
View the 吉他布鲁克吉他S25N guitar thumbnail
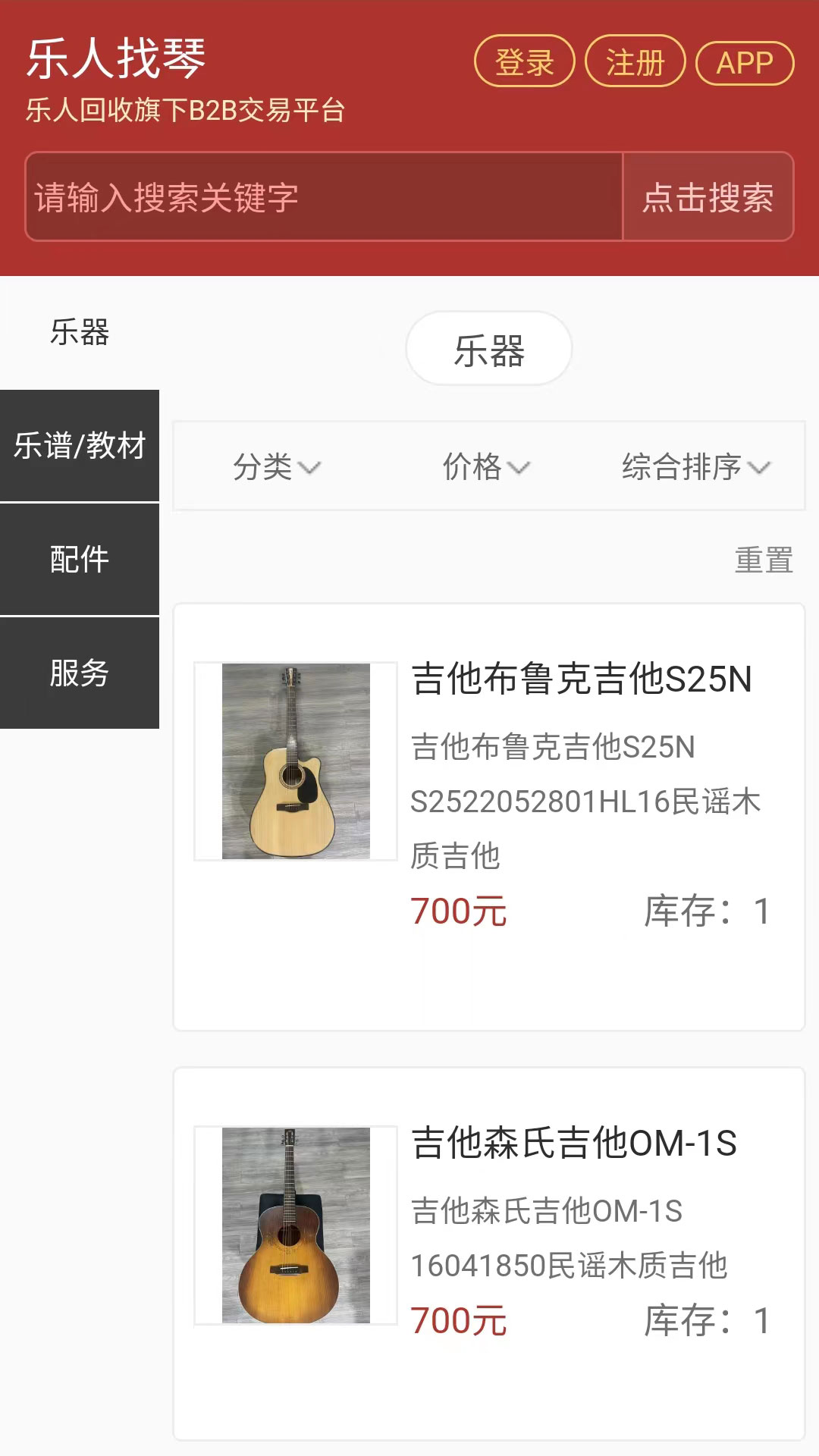pyautogui.click(x=293, y=760)
